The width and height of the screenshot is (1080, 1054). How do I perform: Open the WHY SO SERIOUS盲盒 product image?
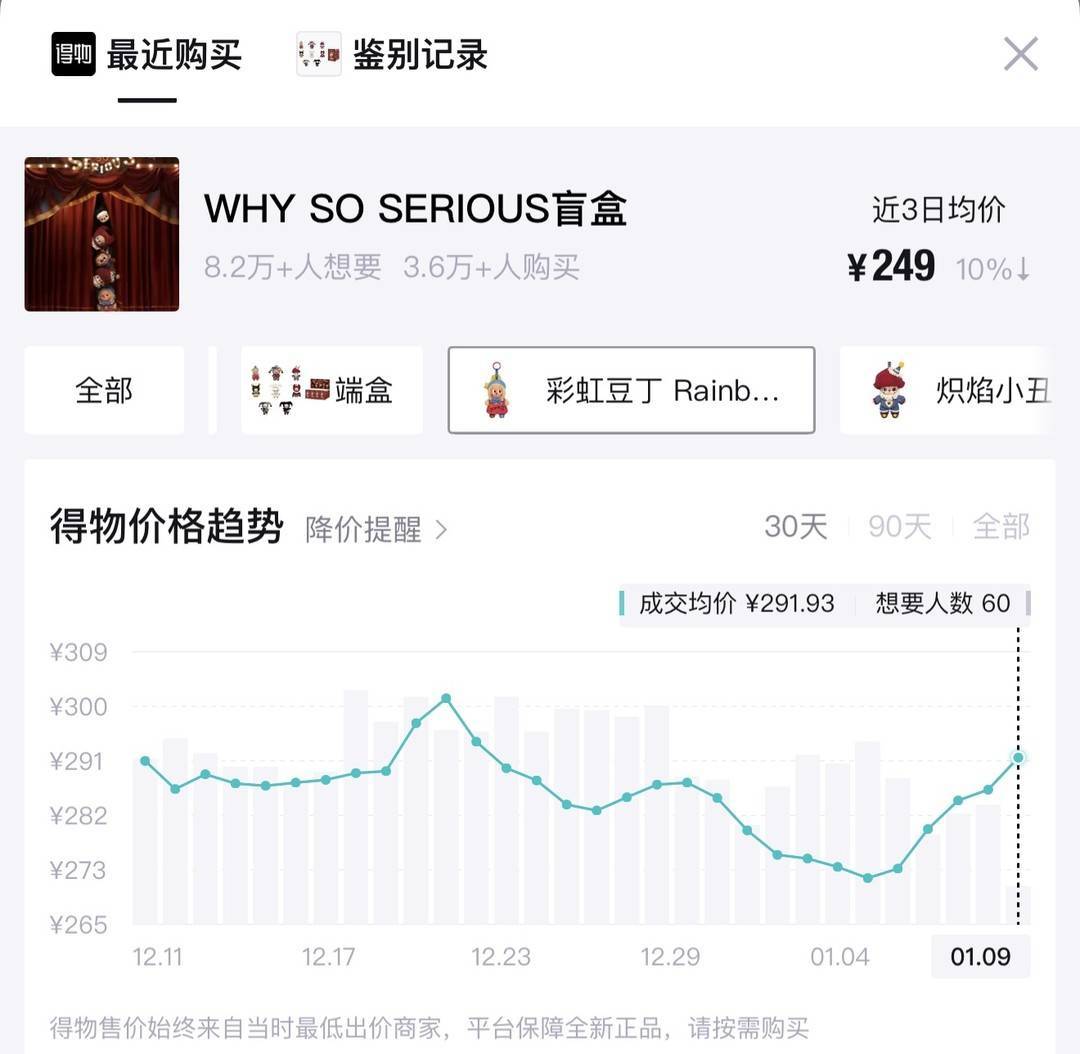102,234
